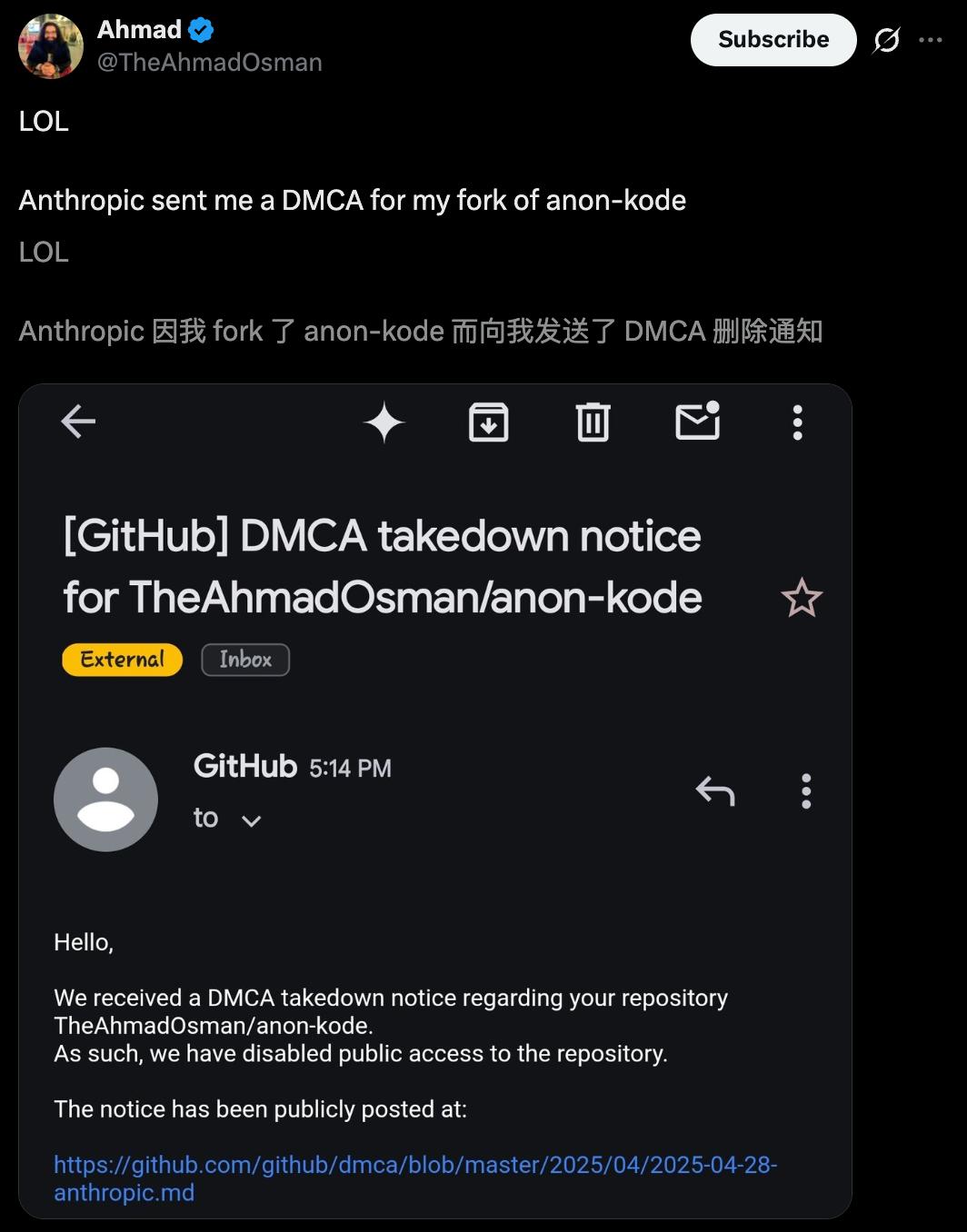Subscribe to Ahmad
The width and height of the screenshot is (967, 1232).
click(773, 40)
